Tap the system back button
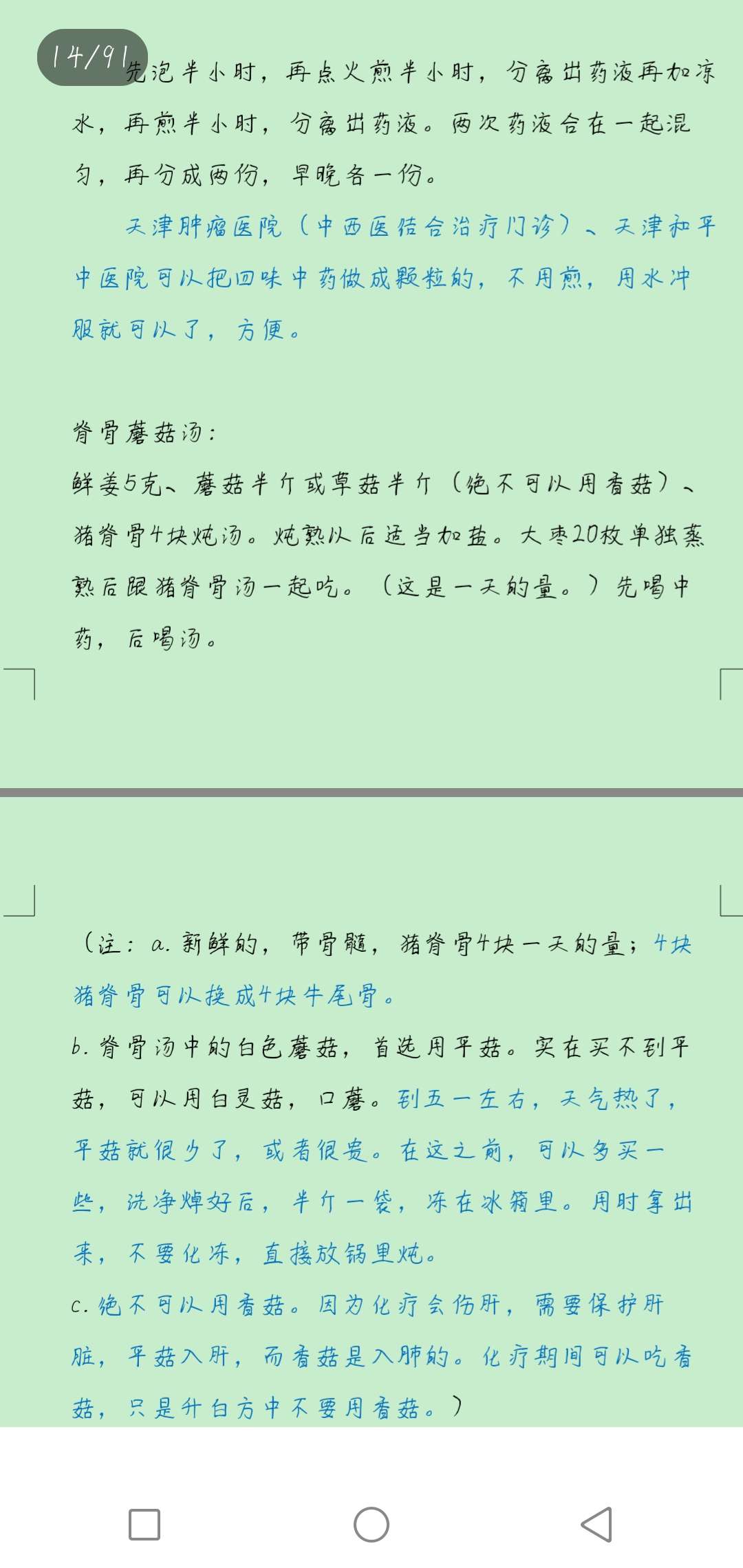This screenshot has height=1568, width=743. [x=597, y=1525]
